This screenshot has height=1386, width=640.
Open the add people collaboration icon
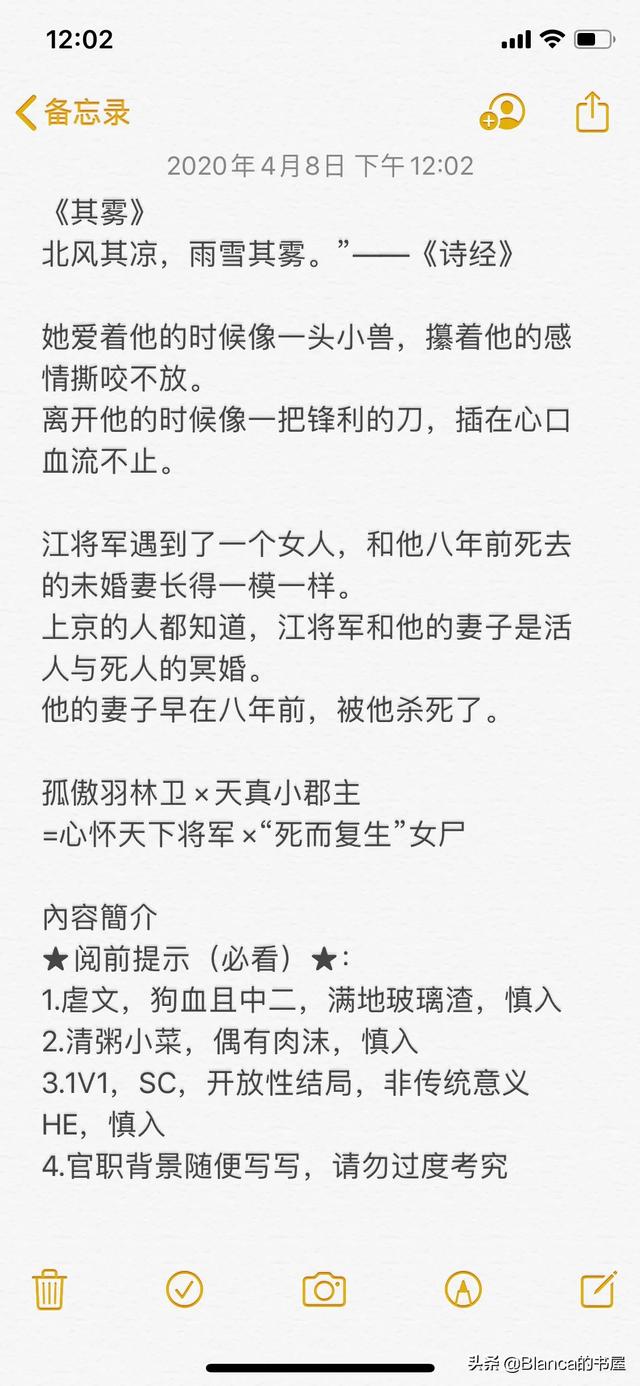pyautogui.click(x=503, y=112)
